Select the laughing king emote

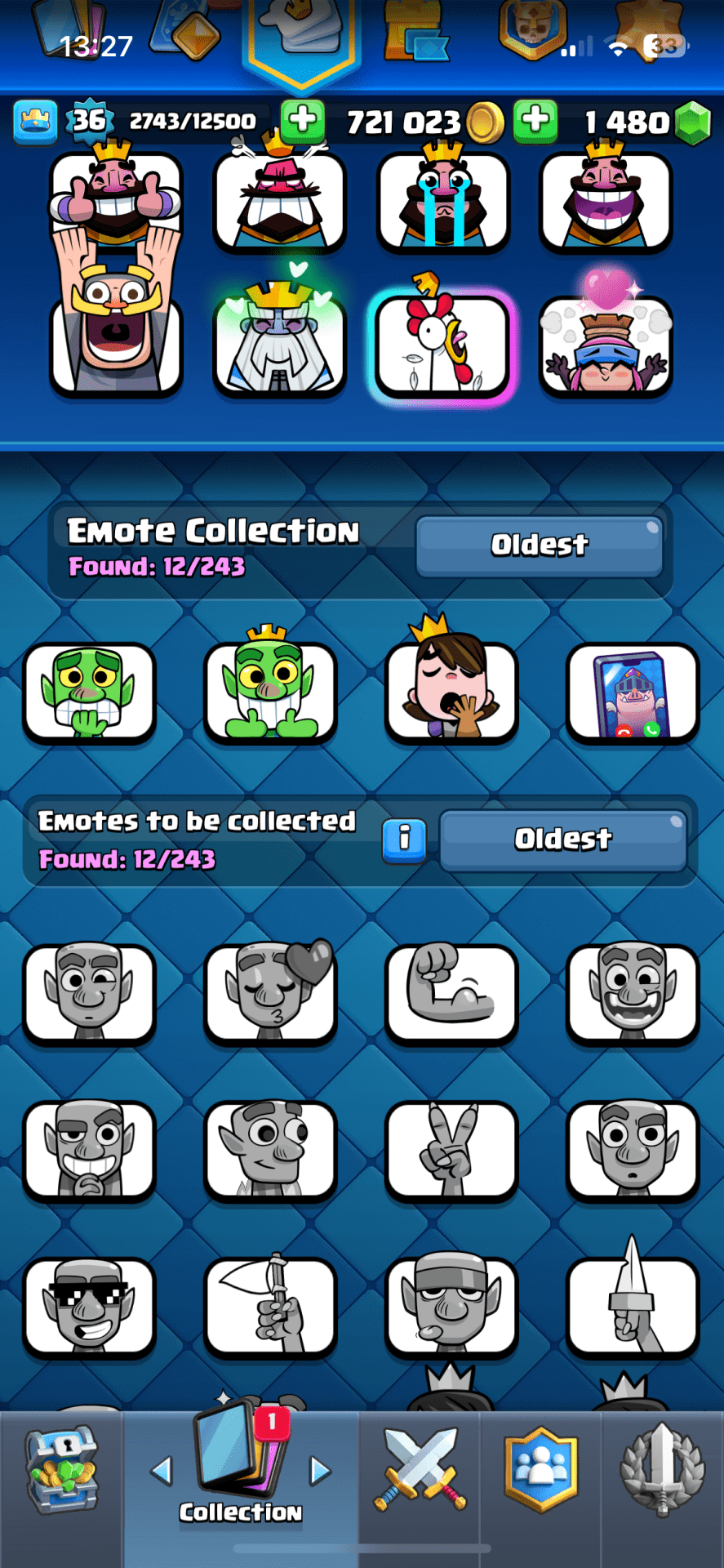pos(606,200)
